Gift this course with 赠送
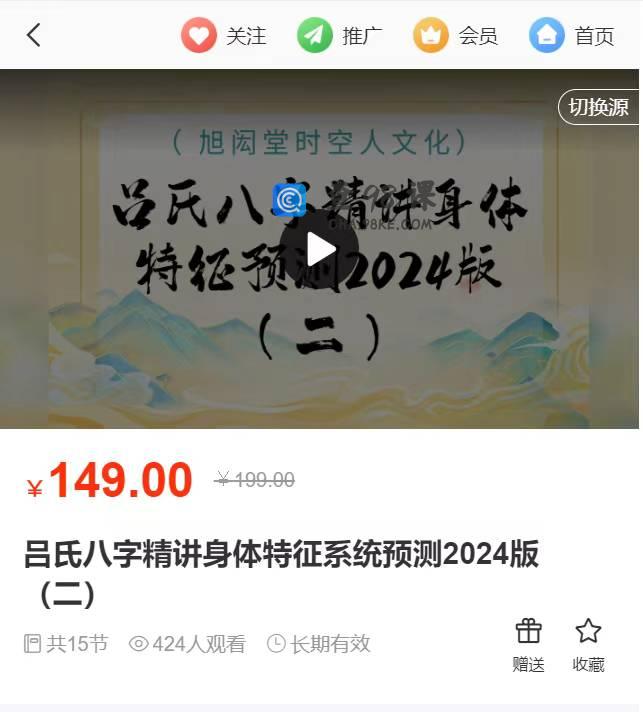 click(528, 644)
